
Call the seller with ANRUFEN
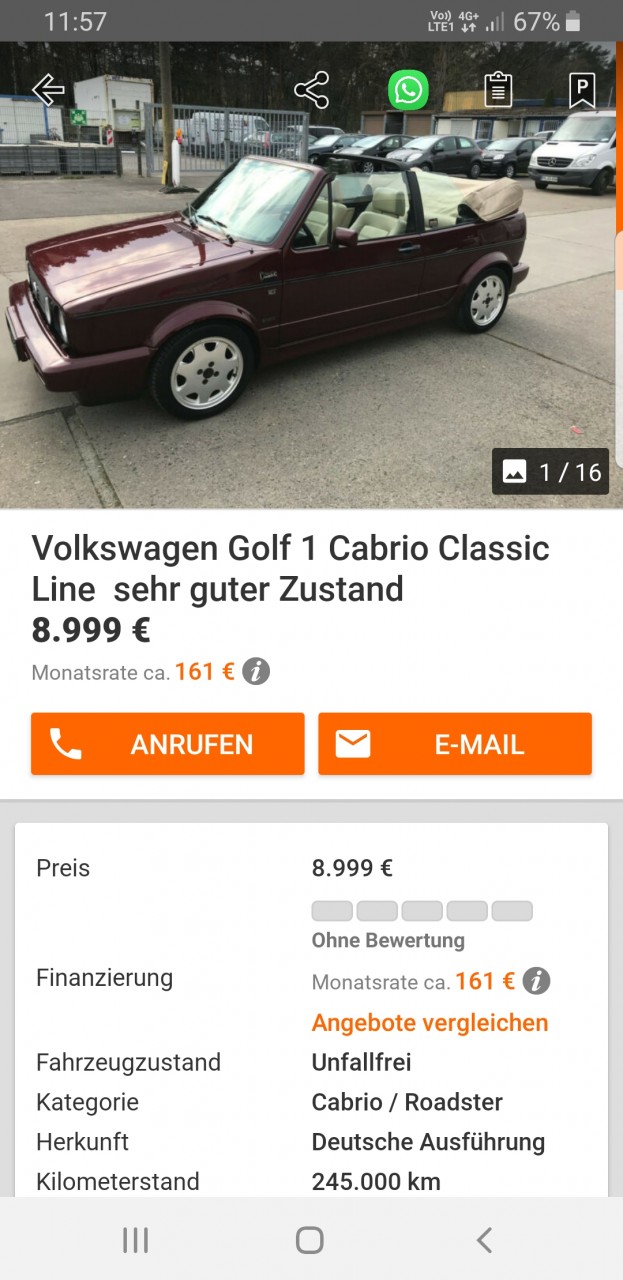pyautogui.click(x=167, y=744)
